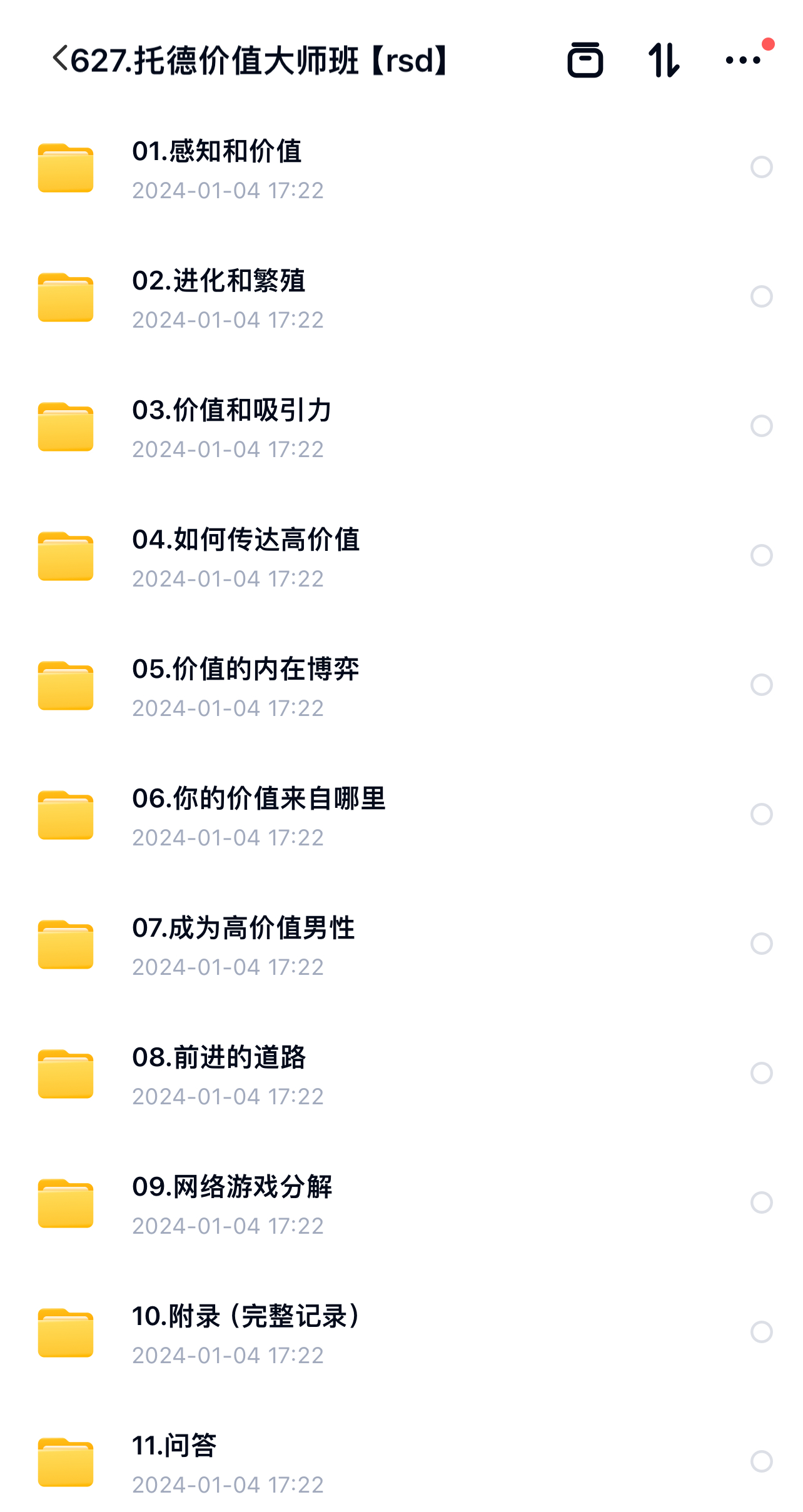Select the circle for 01.感知和价值
The height and width of the screenshot is (1512, 803).
[761, 167]
